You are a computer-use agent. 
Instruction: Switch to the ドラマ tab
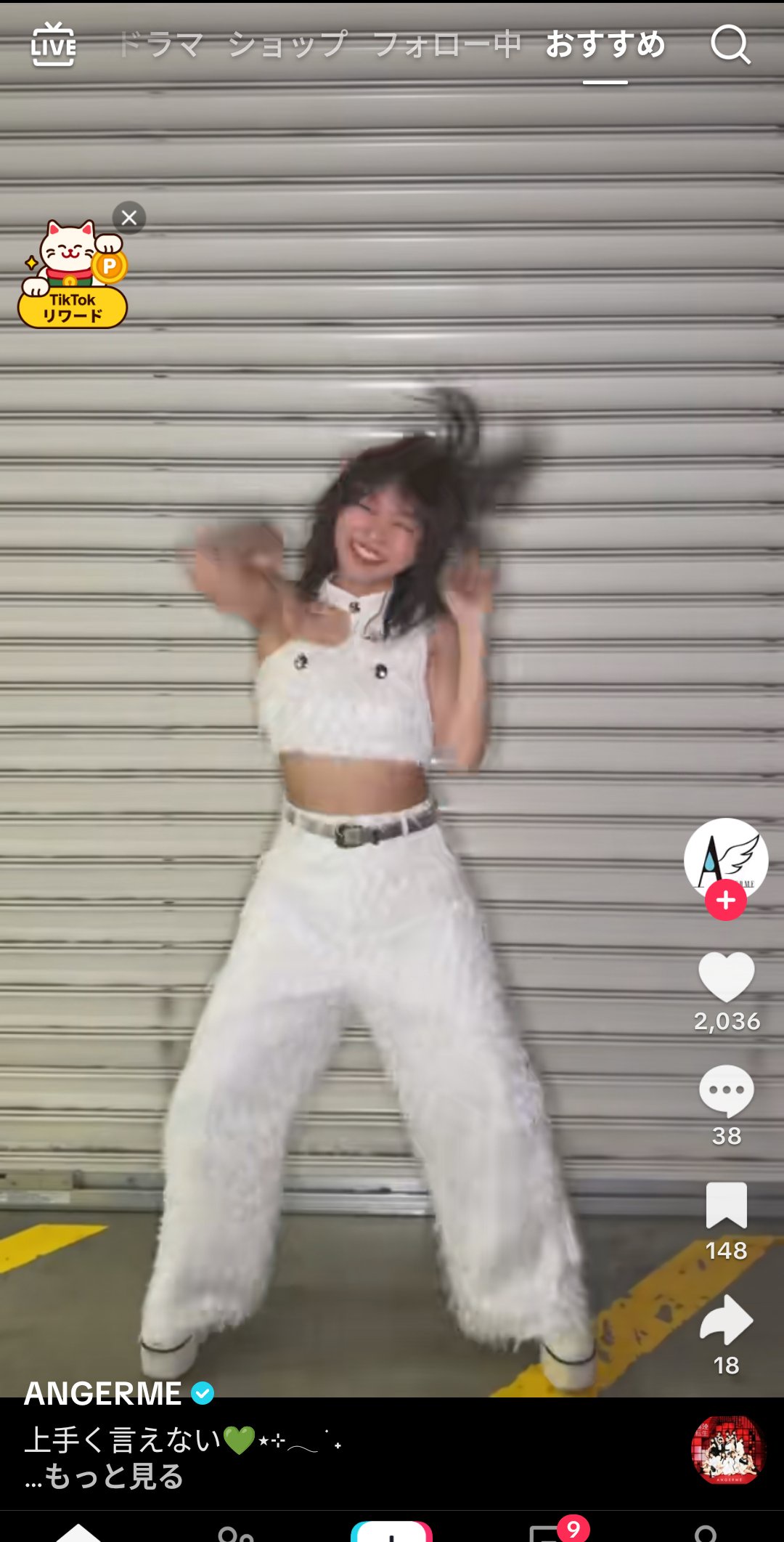(x=160, y=45)
